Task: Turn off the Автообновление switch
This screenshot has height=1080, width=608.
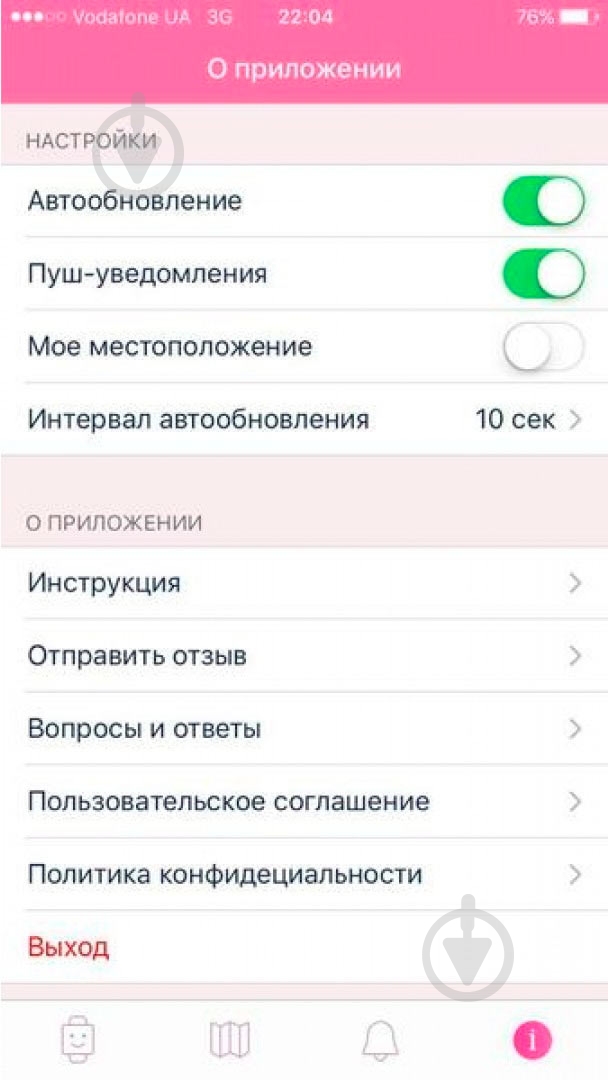Action: pyautogui.click(x=542, y=201)
